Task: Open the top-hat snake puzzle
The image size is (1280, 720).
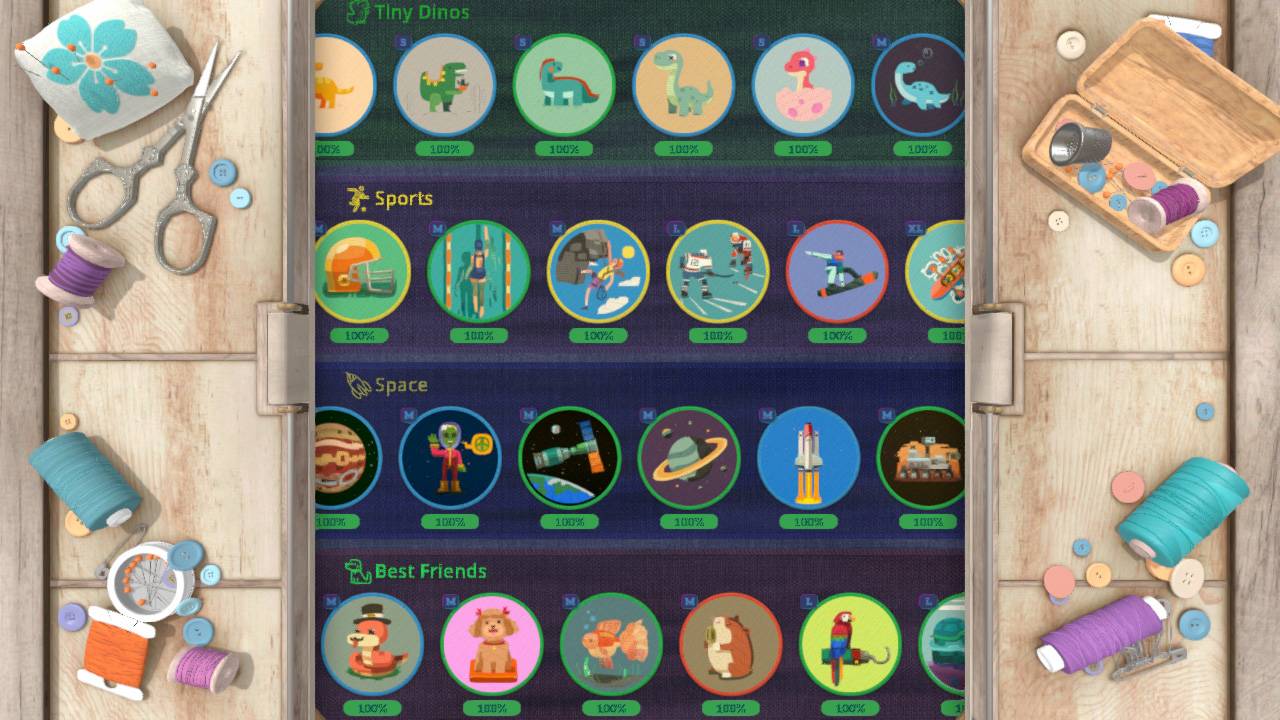Action: pos(372,643)
